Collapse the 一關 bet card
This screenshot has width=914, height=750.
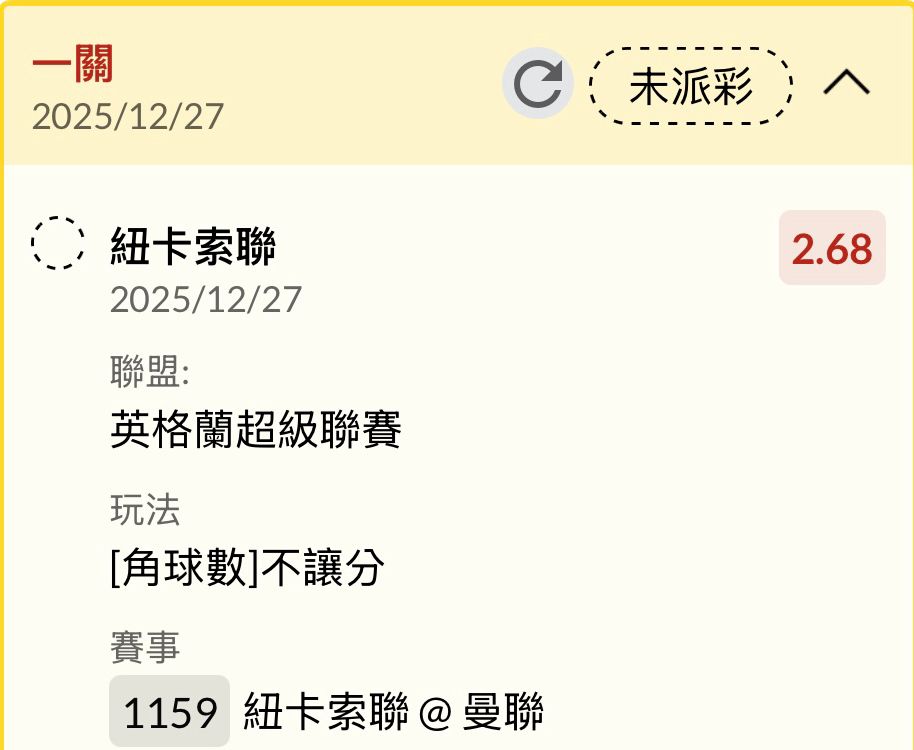(846, 85)
